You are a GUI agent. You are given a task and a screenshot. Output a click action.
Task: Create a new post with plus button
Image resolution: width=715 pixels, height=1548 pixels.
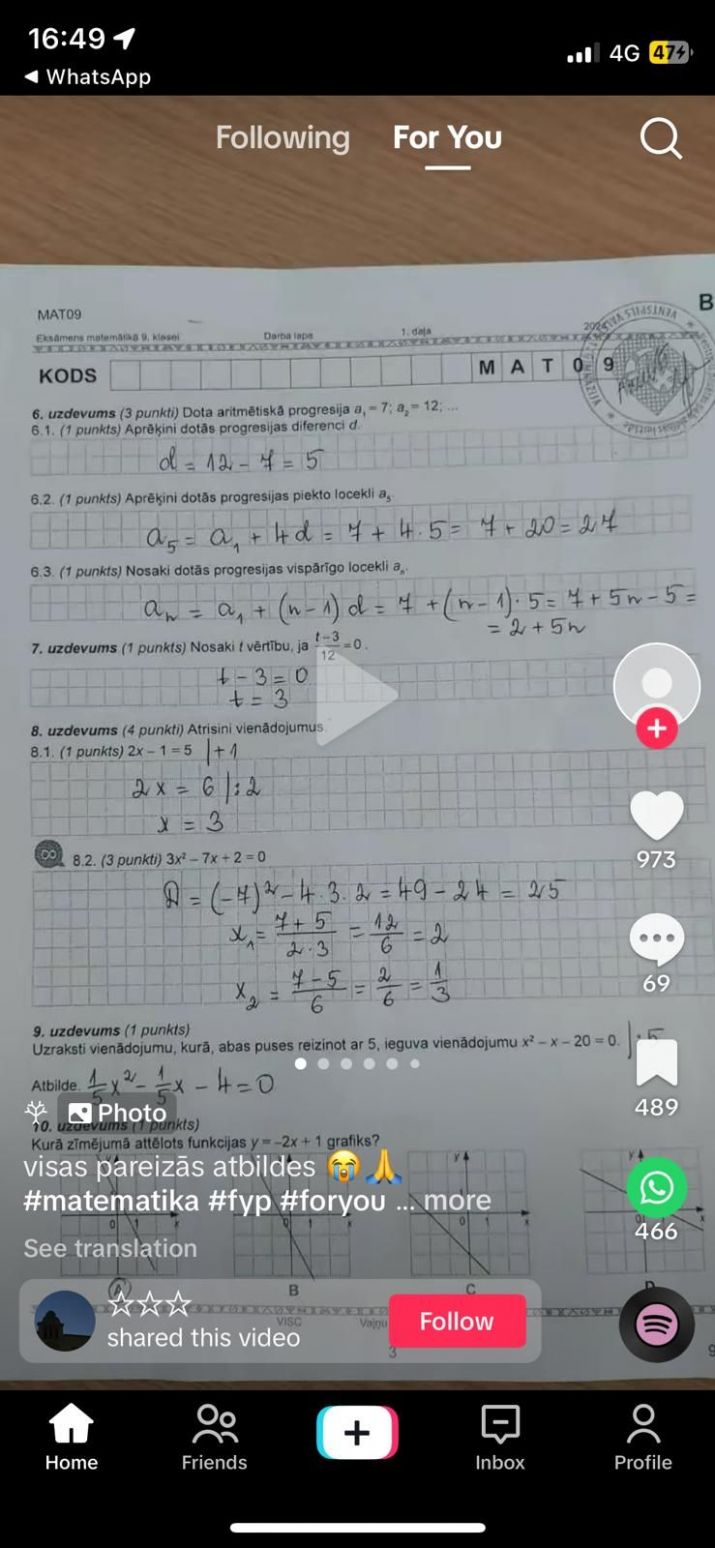(x=357, y=1433)
